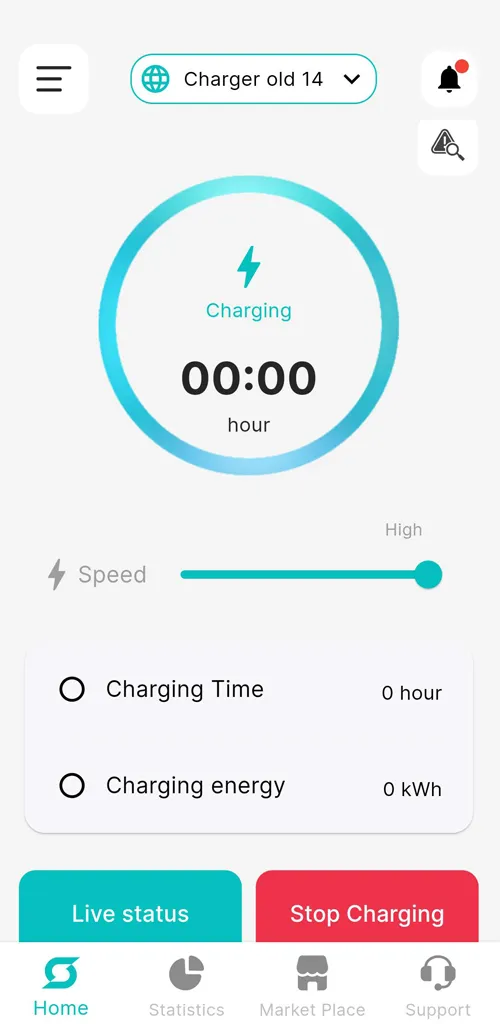Switch to the Statistics tab
This screenshot has width=500, height=1024.
pos(187,986)
